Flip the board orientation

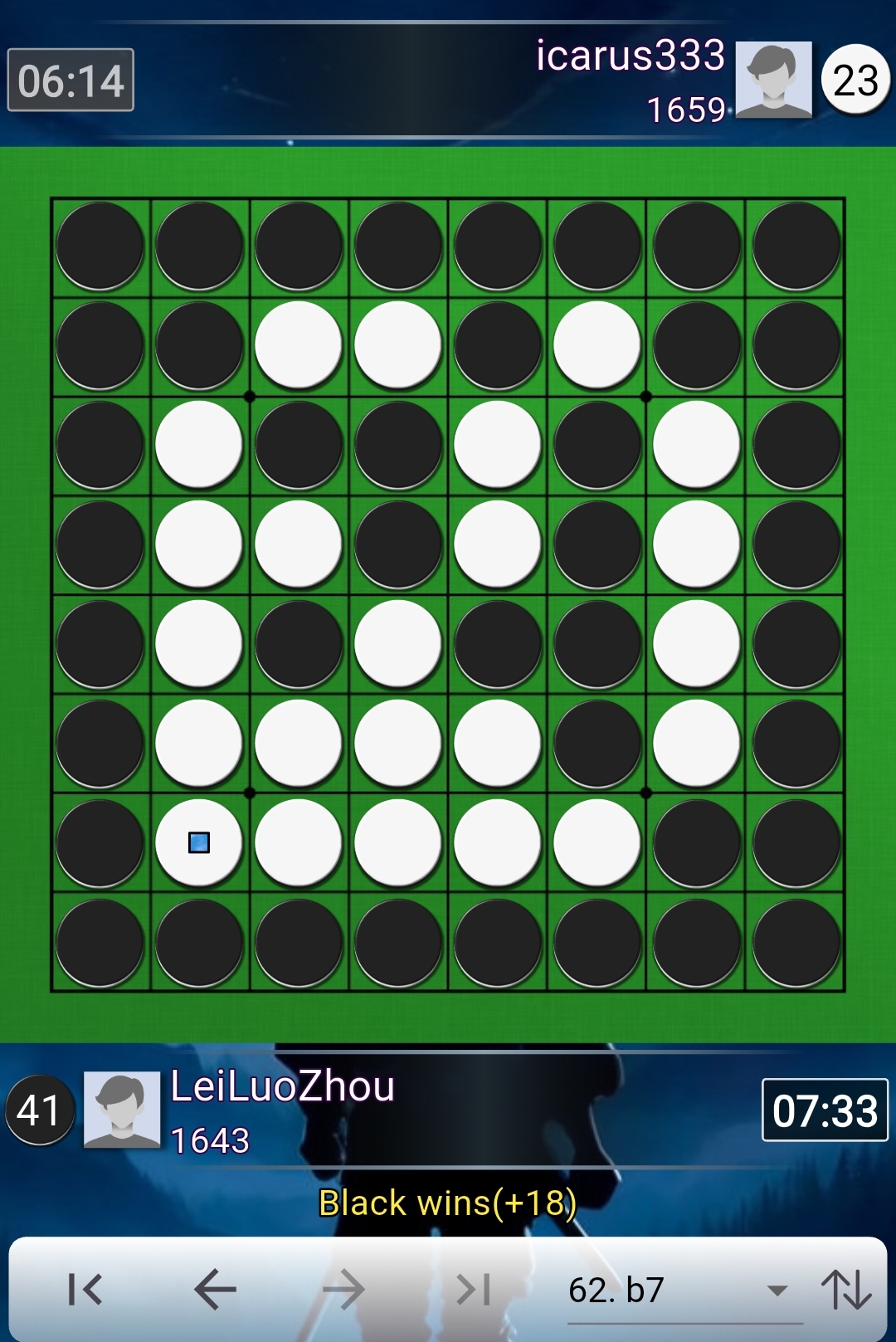point(846,1289)
